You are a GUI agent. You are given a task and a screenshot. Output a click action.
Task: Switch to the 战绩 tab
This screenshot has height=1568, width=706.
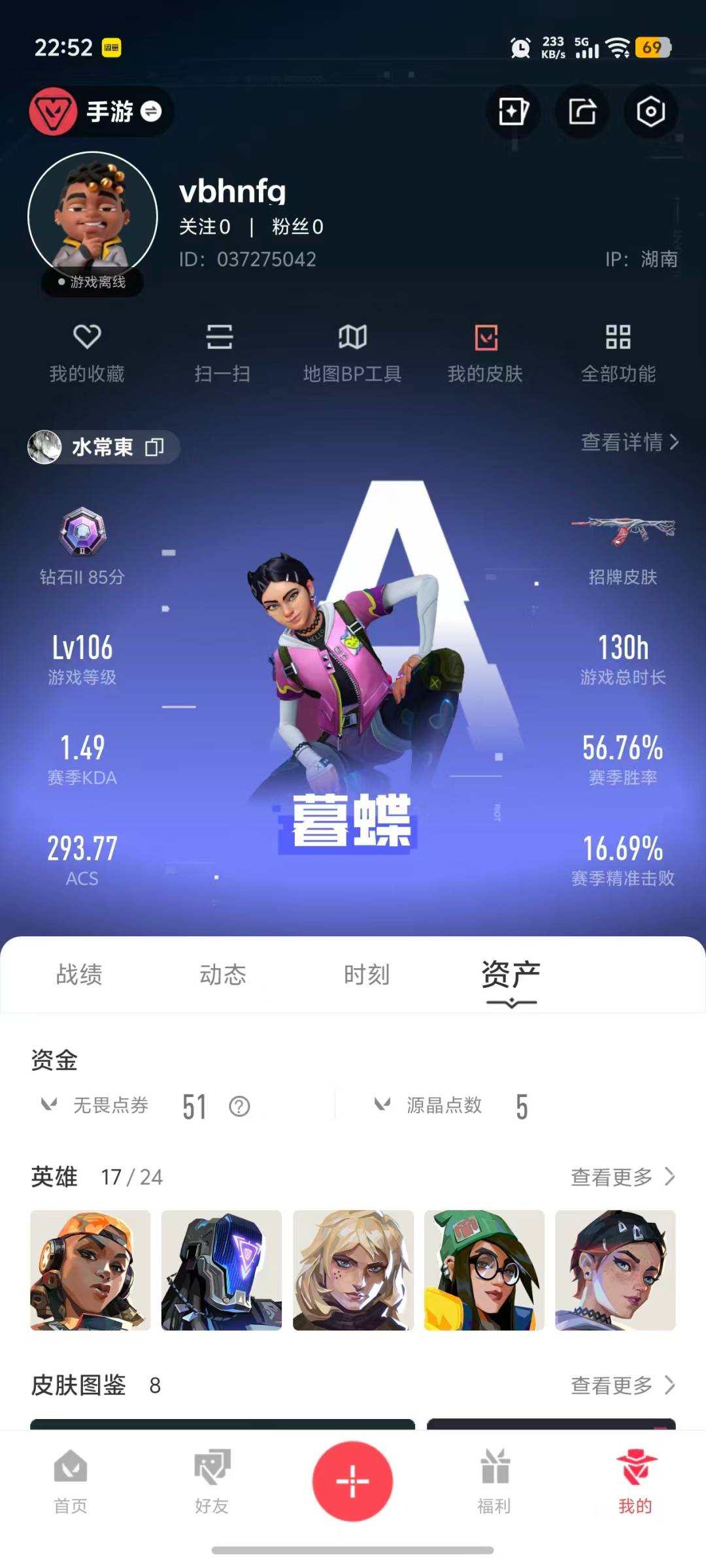click(80, 975)
